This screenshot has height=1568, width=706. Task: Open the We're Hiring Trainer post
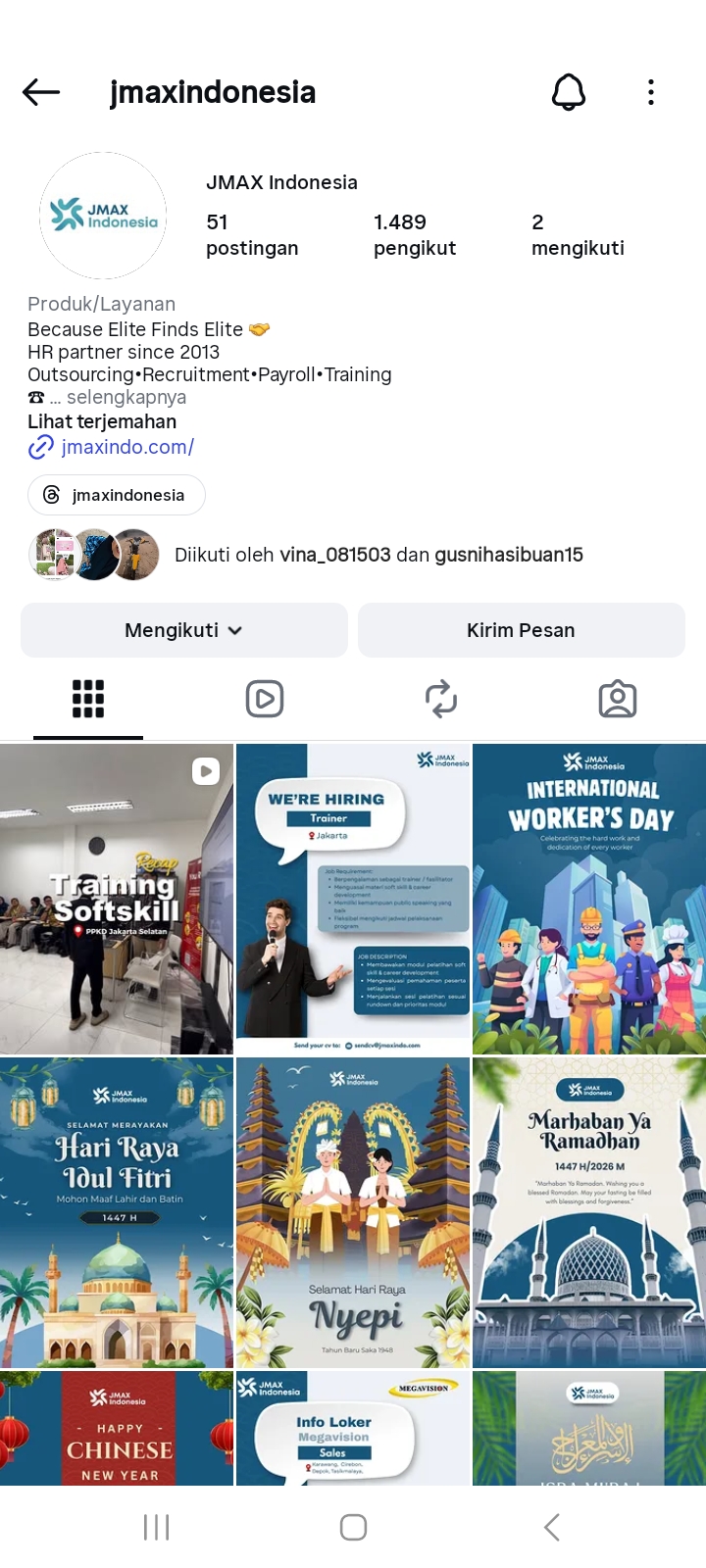pyautogui.click(x=353, y=899)
